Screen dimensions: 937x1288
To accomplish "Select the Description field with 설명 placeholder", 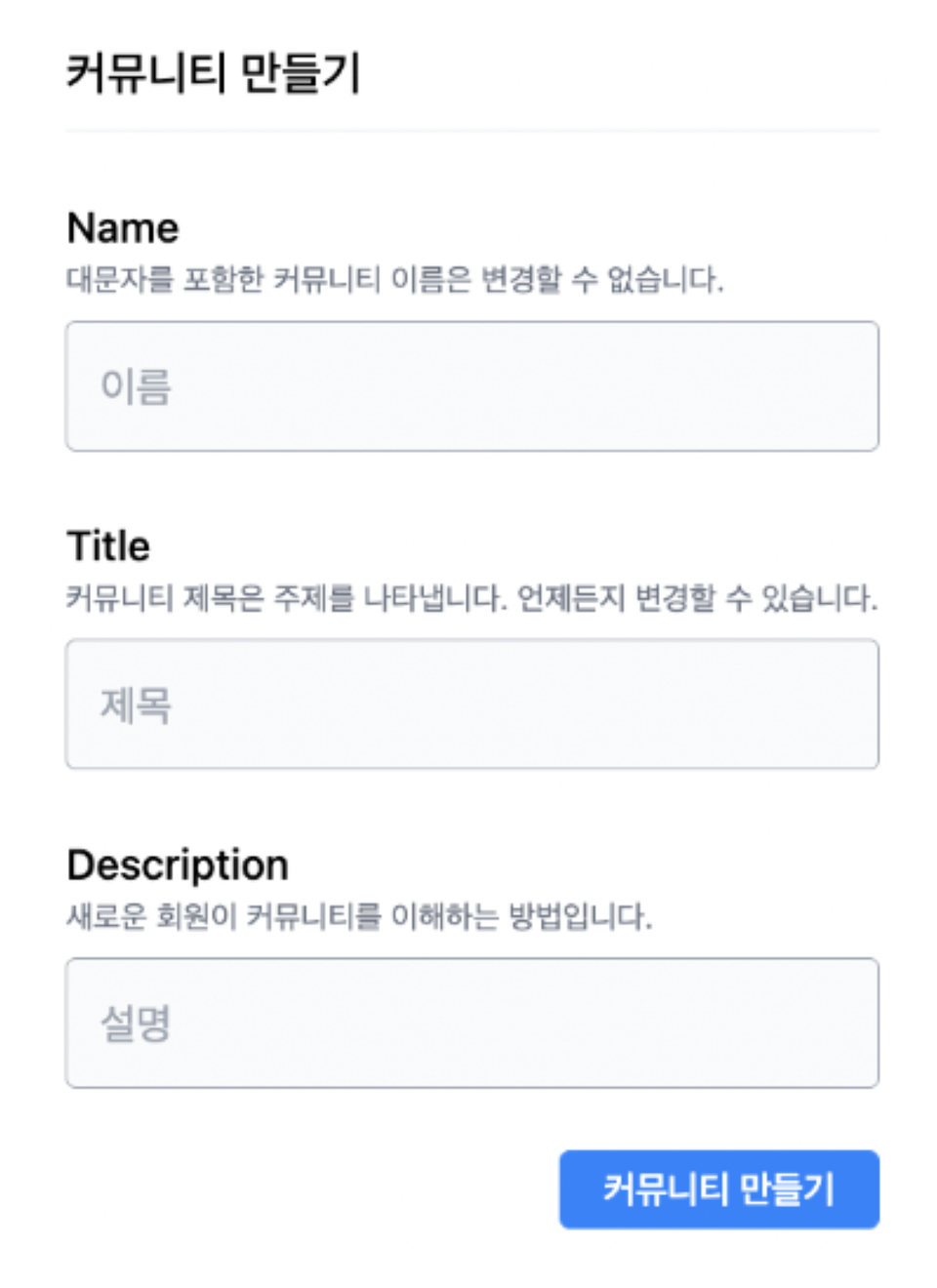I will point(471,1023).
